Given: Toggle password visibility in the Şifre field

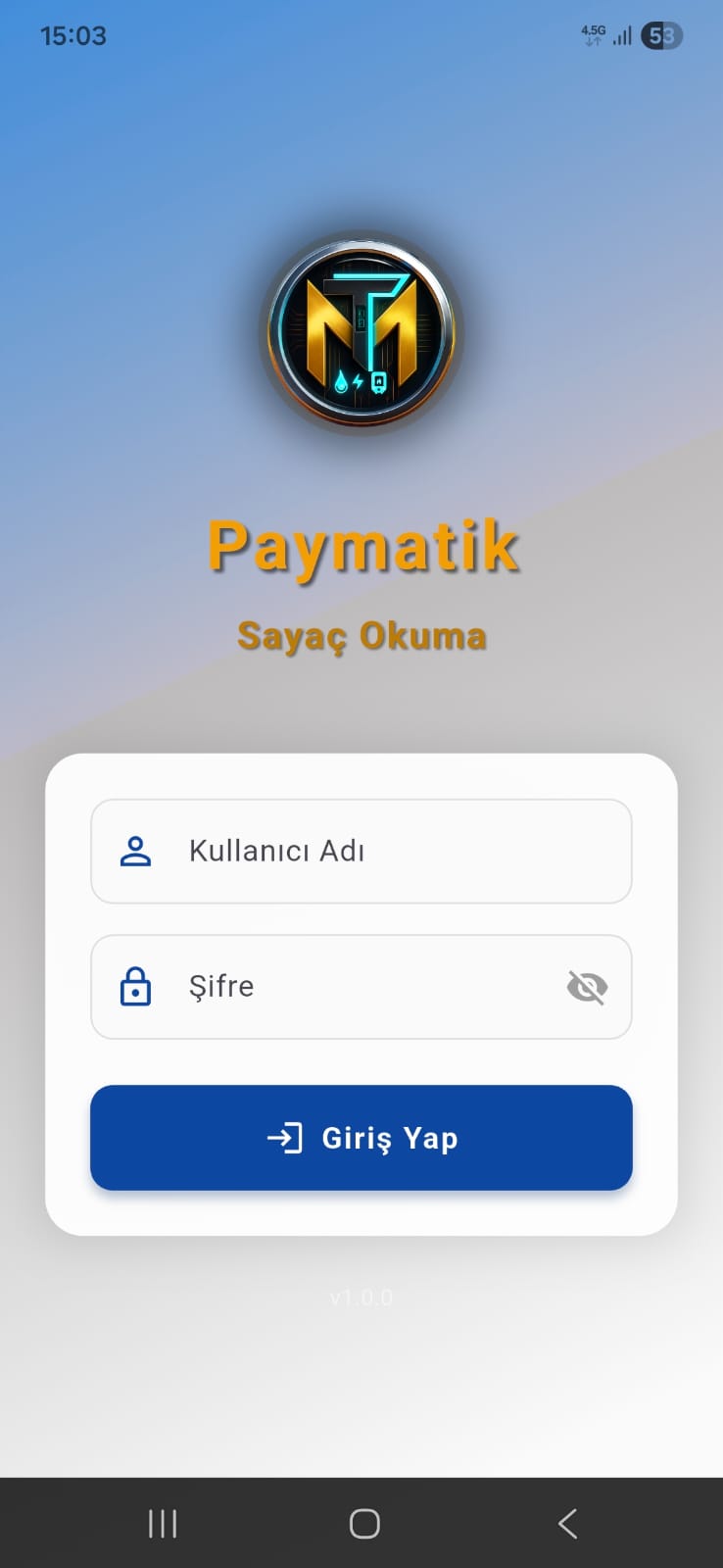Looking at the screenshot, I should [586, 987].
